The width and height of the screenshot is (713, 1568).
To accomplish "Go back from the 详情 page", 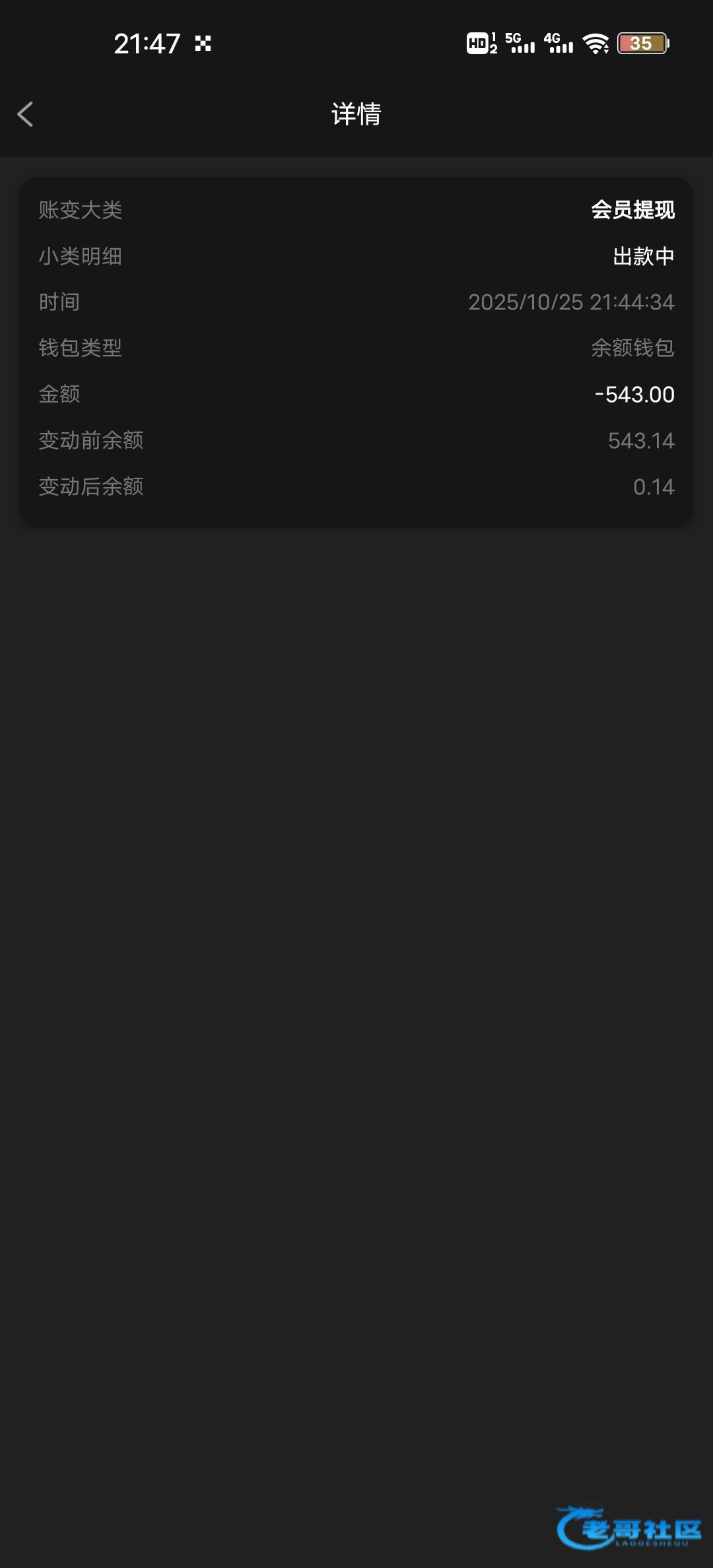I will tap(26, 114).
